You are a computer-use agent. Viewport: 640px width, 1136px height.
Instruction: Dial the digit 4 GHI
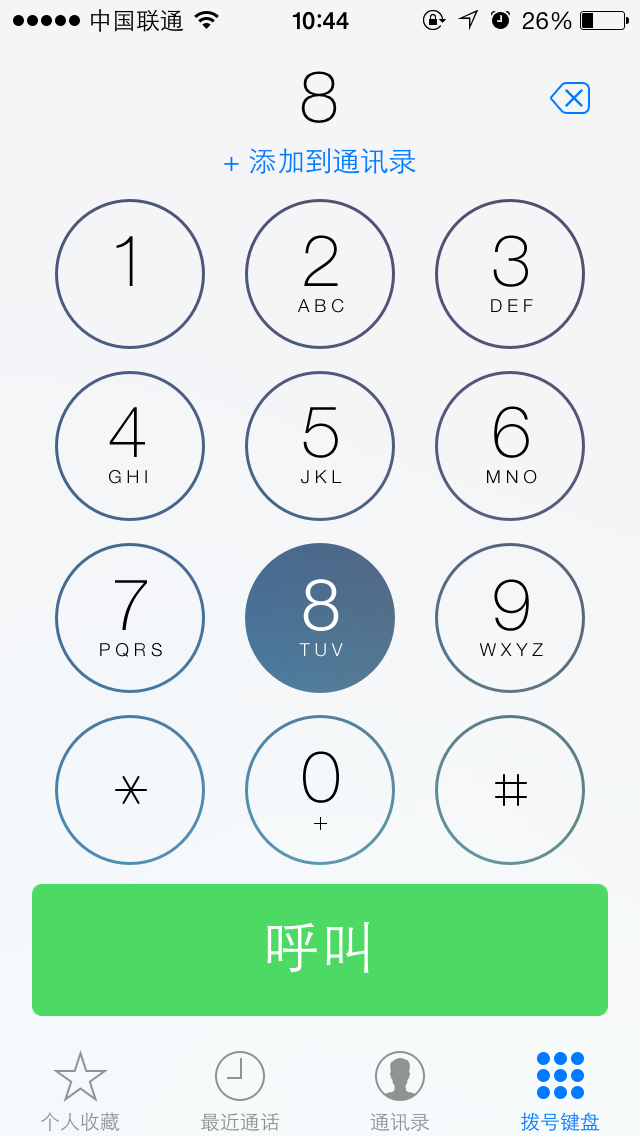[130, 446]
